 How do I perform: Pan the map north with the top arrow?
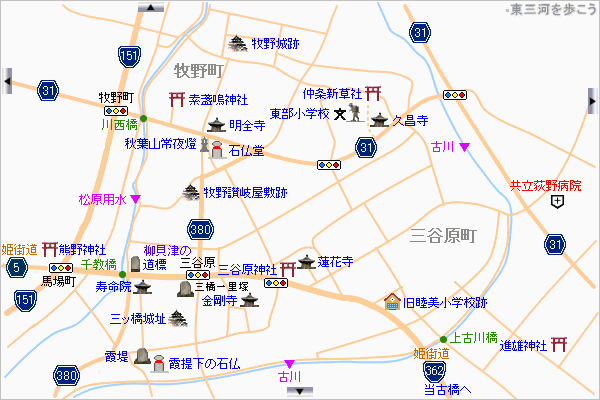point(150,6)
